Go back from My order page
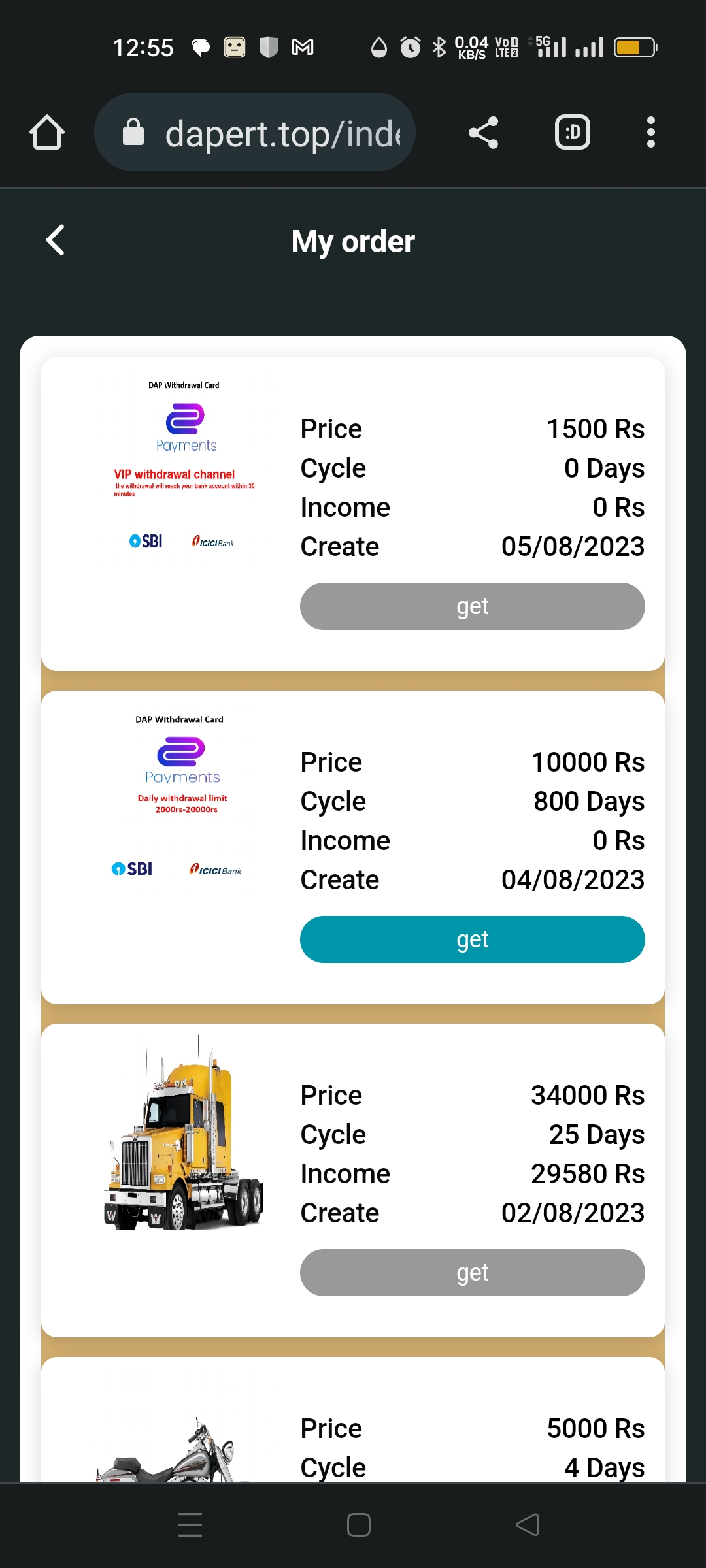The height and width of the screenshot is (1568, 706). point(56,240)
